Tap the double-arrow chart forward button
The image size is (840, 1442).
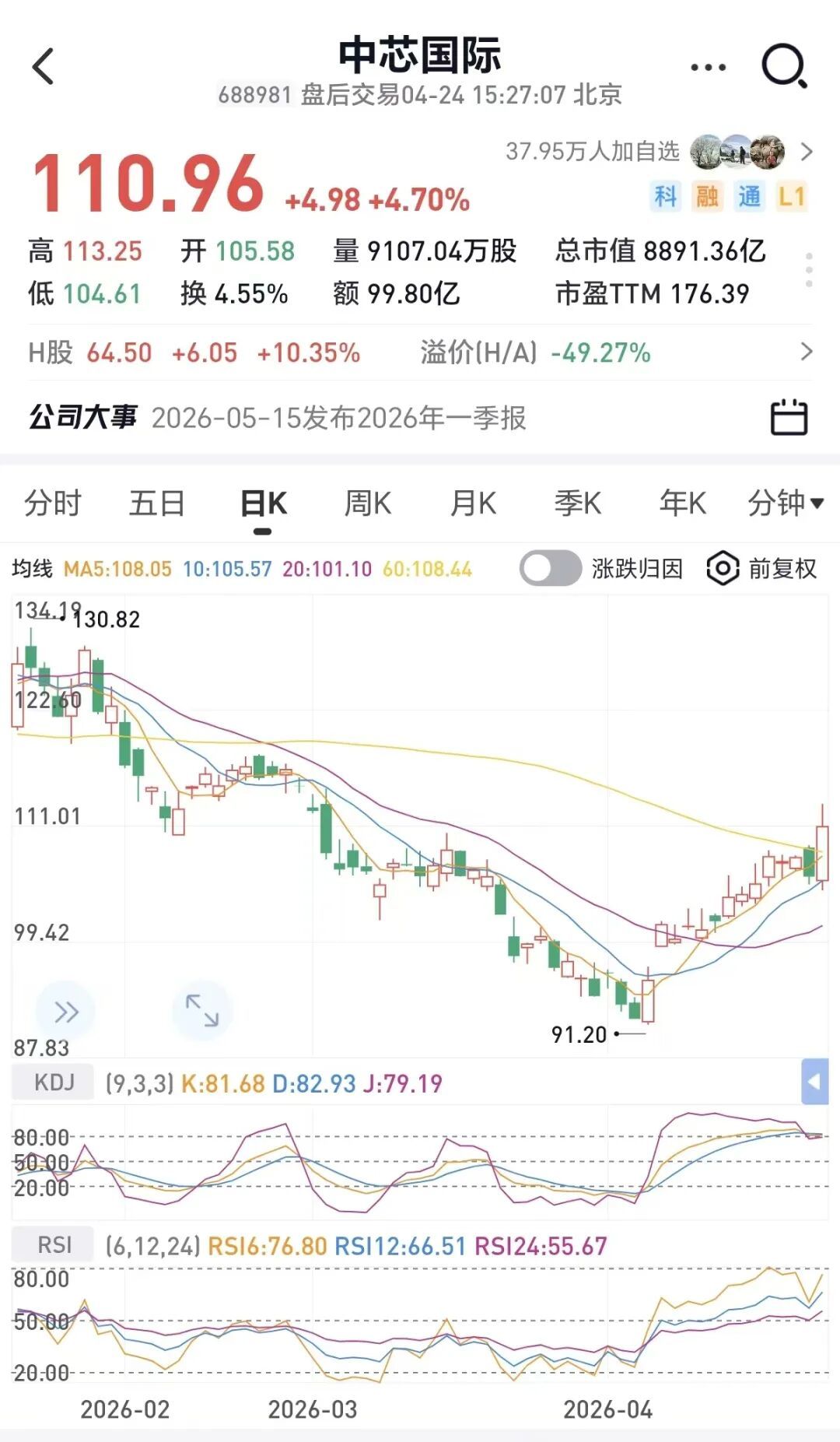[66, 1012]
